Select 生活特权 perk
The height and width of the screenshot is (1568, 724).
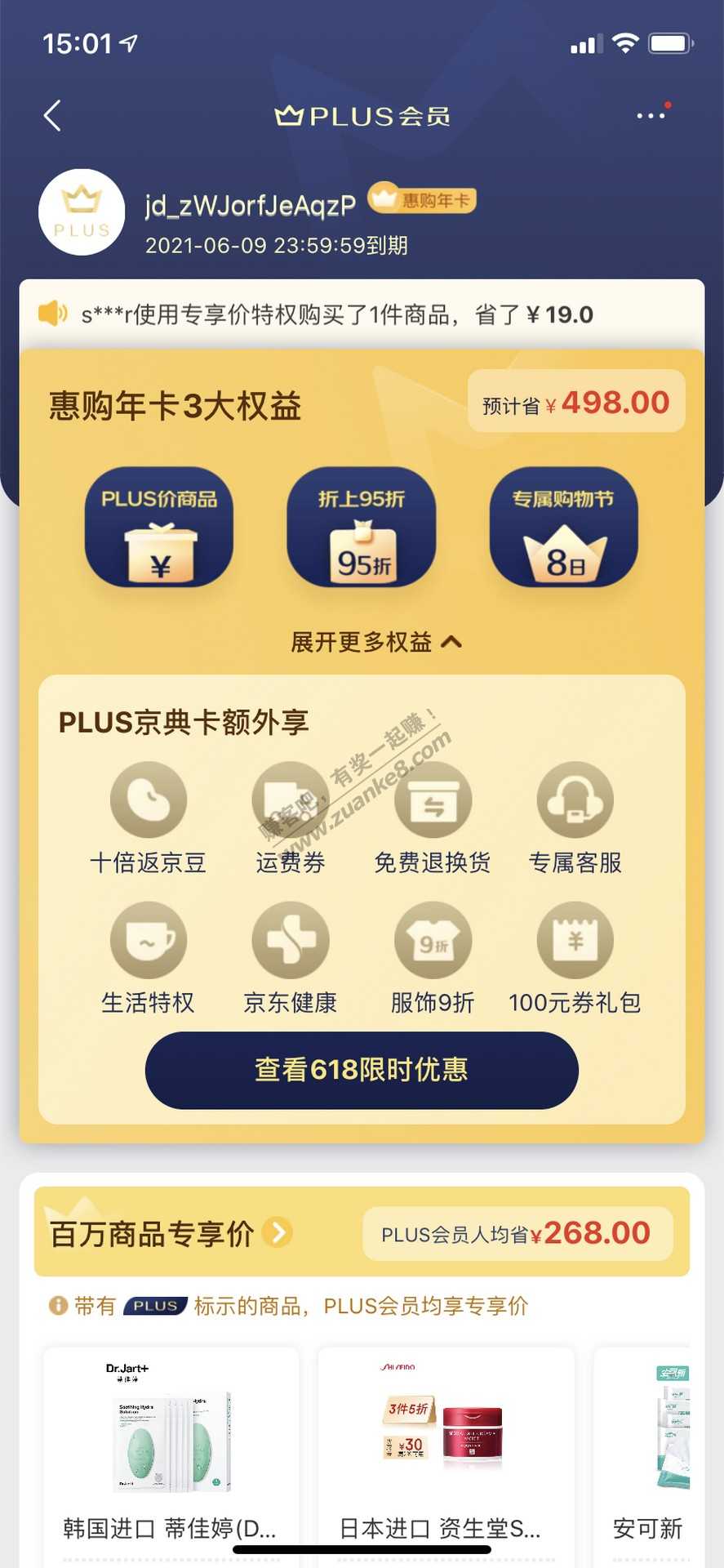pyautogui.click(x=148, y=957)
